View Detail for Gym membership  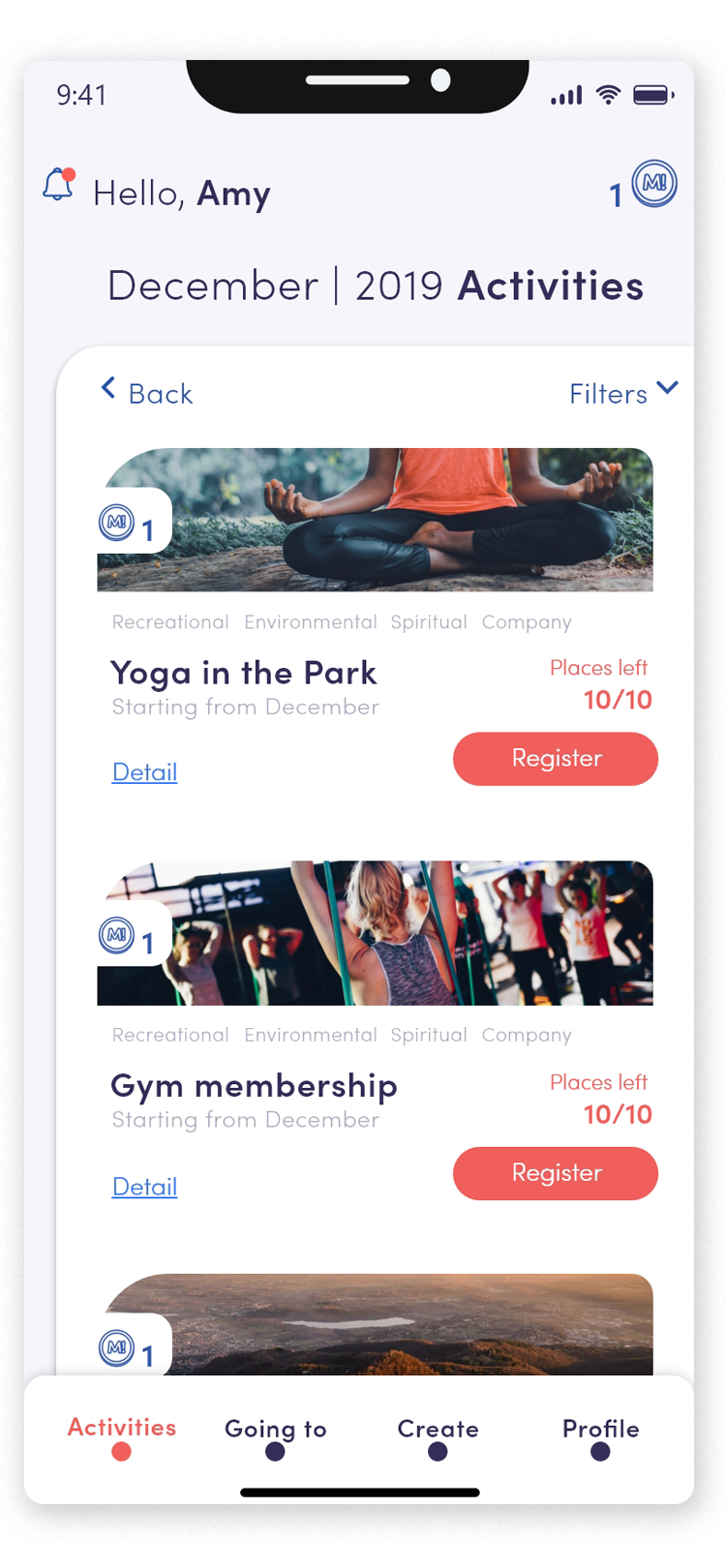144,1187
